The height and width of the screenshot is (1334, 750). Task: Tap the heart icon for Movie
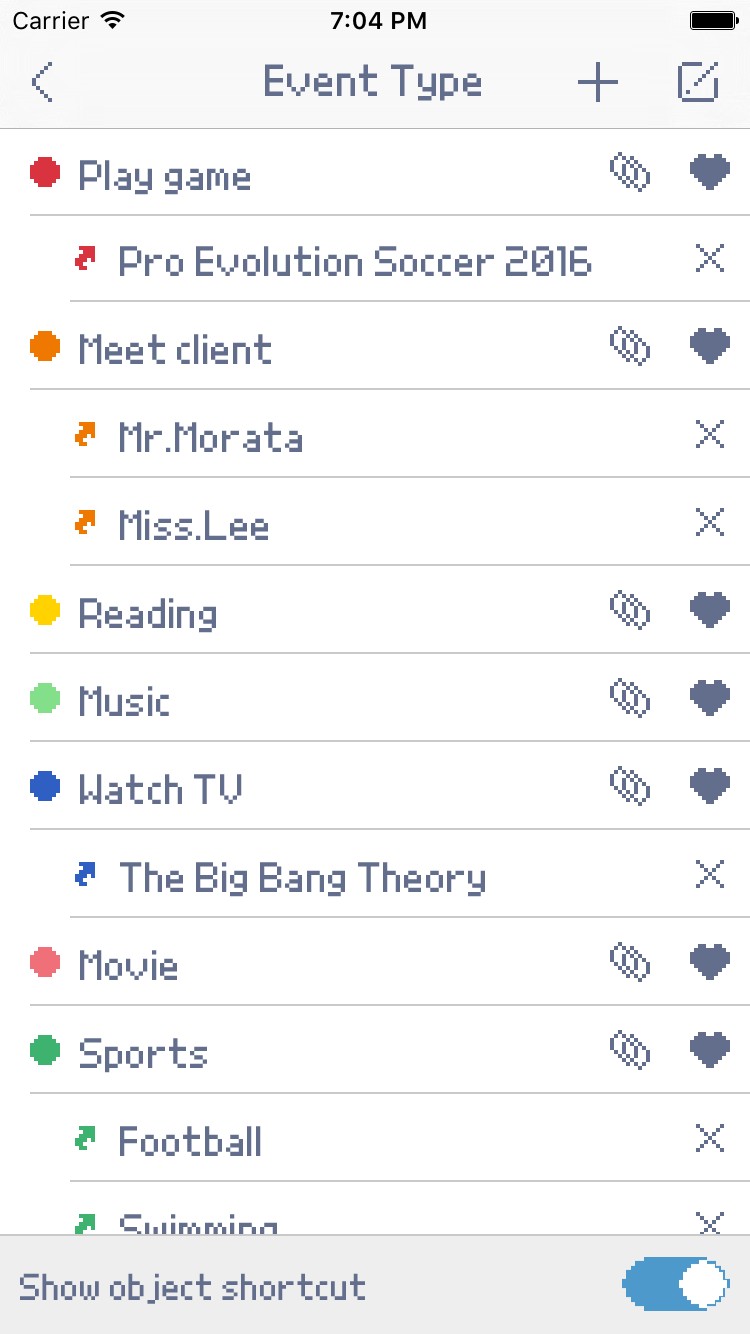710,962
